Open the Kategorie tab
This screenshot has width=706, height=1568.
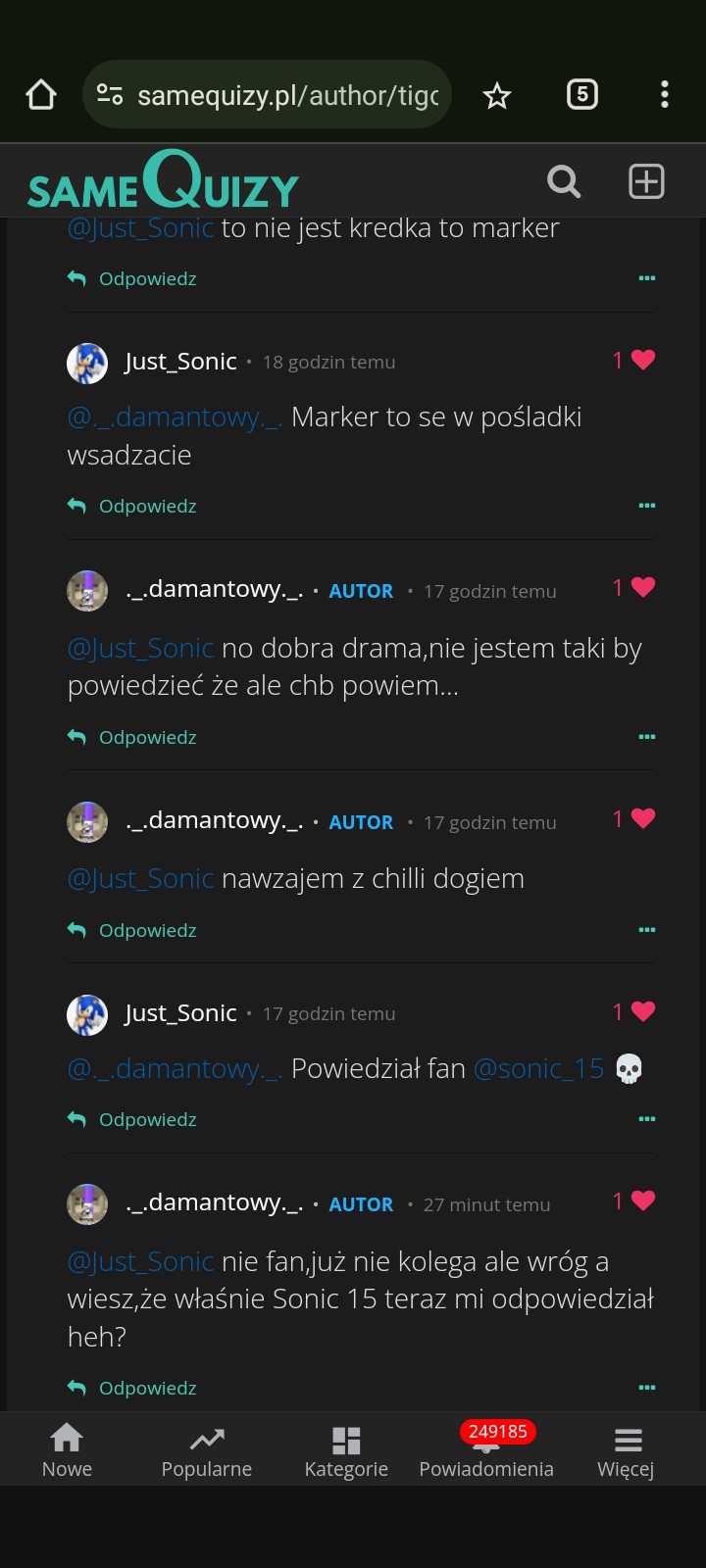tap(346, 1449)
